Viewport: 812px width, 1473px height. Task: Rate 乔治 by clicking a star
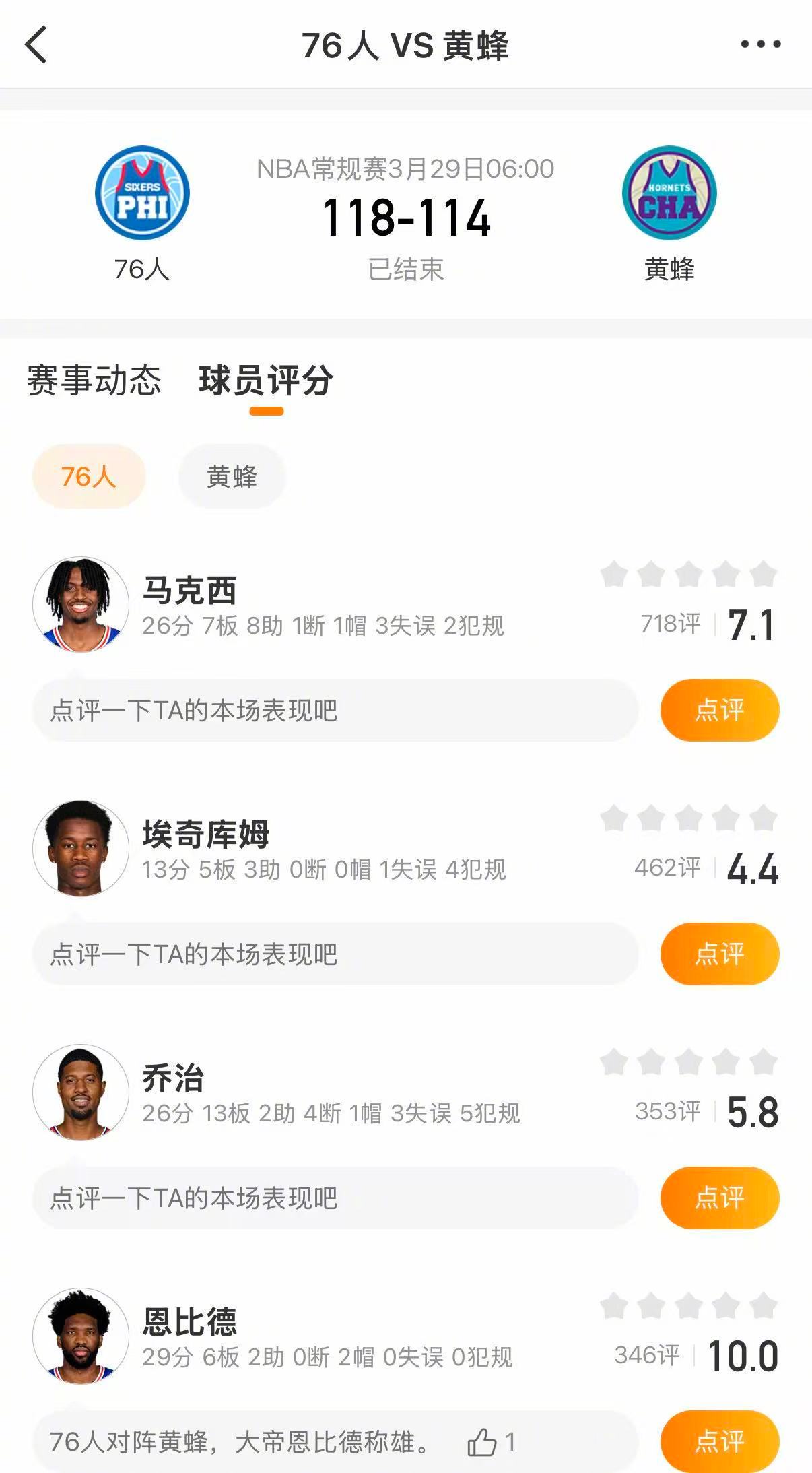(688, 1062)
